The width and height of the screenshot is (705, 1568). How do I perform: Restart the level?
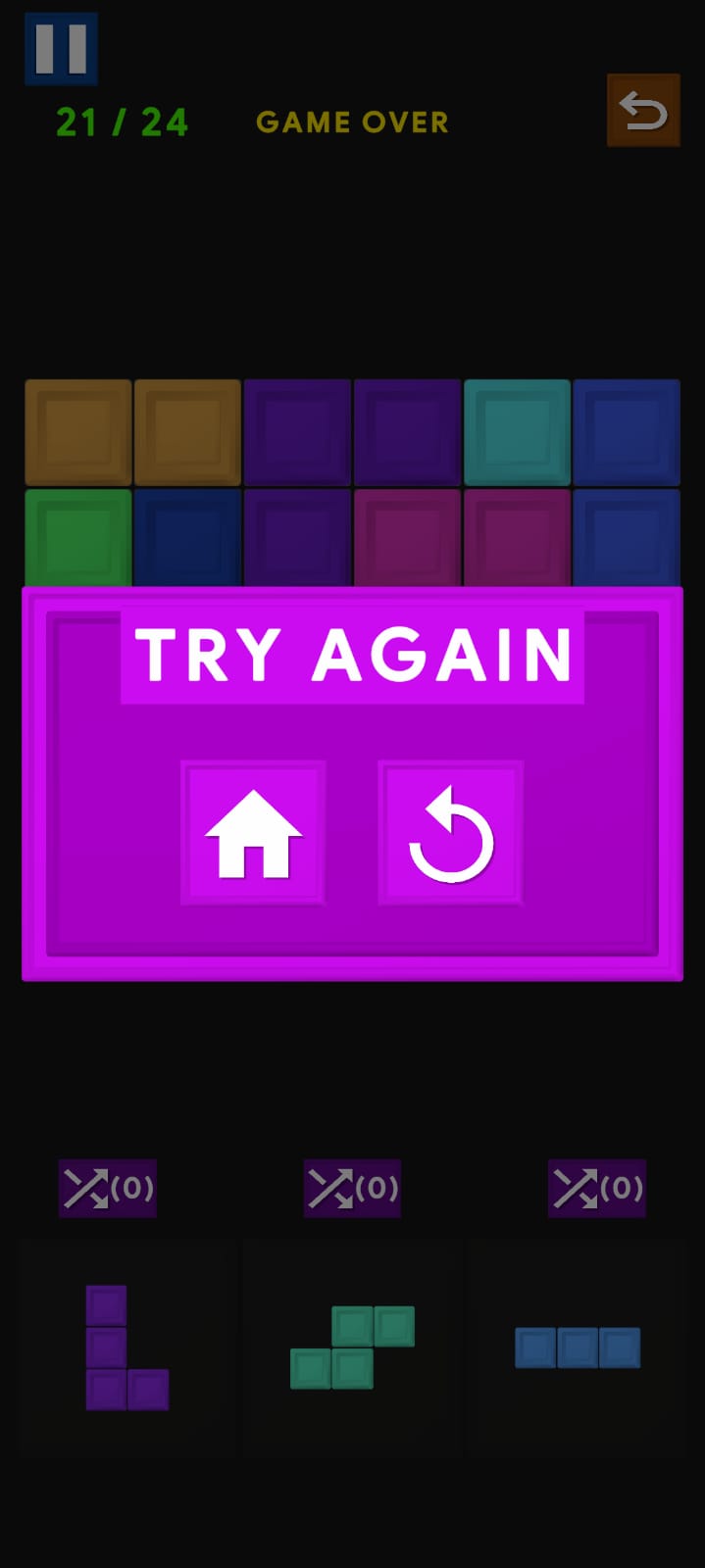click(451, 833)
